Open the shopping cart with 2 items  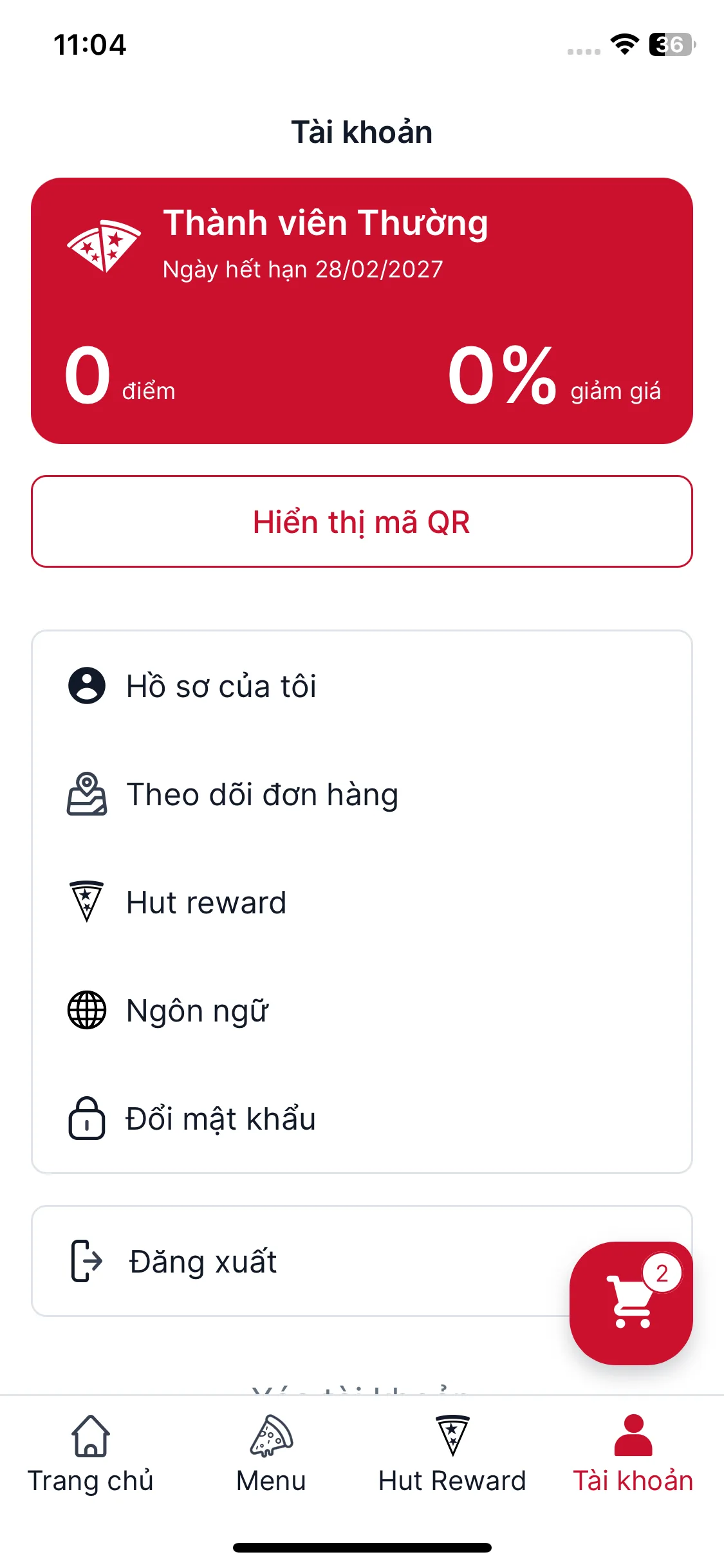[631, 1303]
